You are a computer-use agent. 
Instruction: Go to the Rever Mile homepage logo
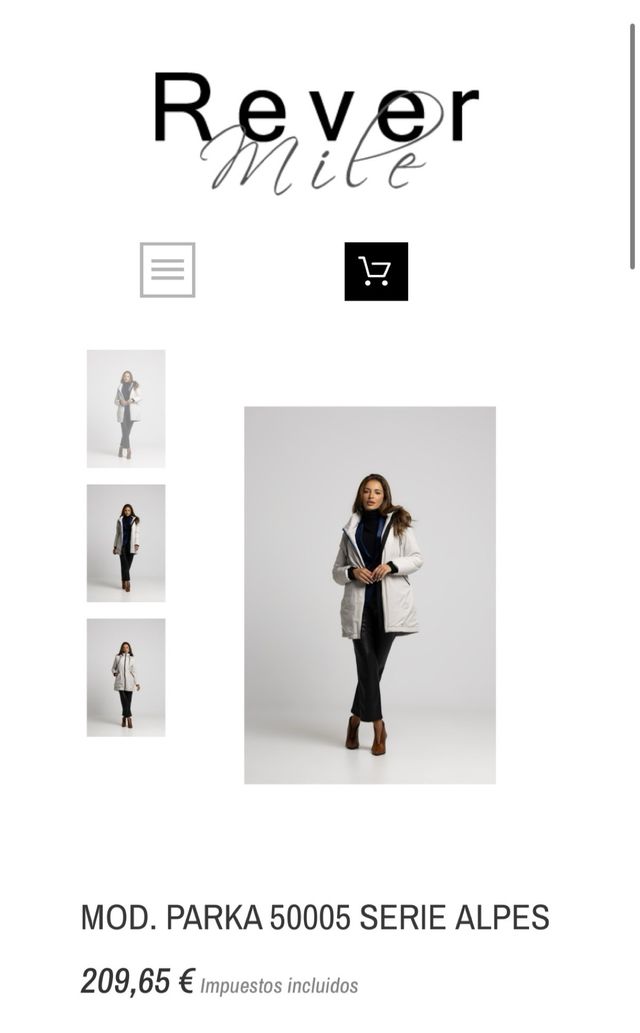click(x=316, y=130)
